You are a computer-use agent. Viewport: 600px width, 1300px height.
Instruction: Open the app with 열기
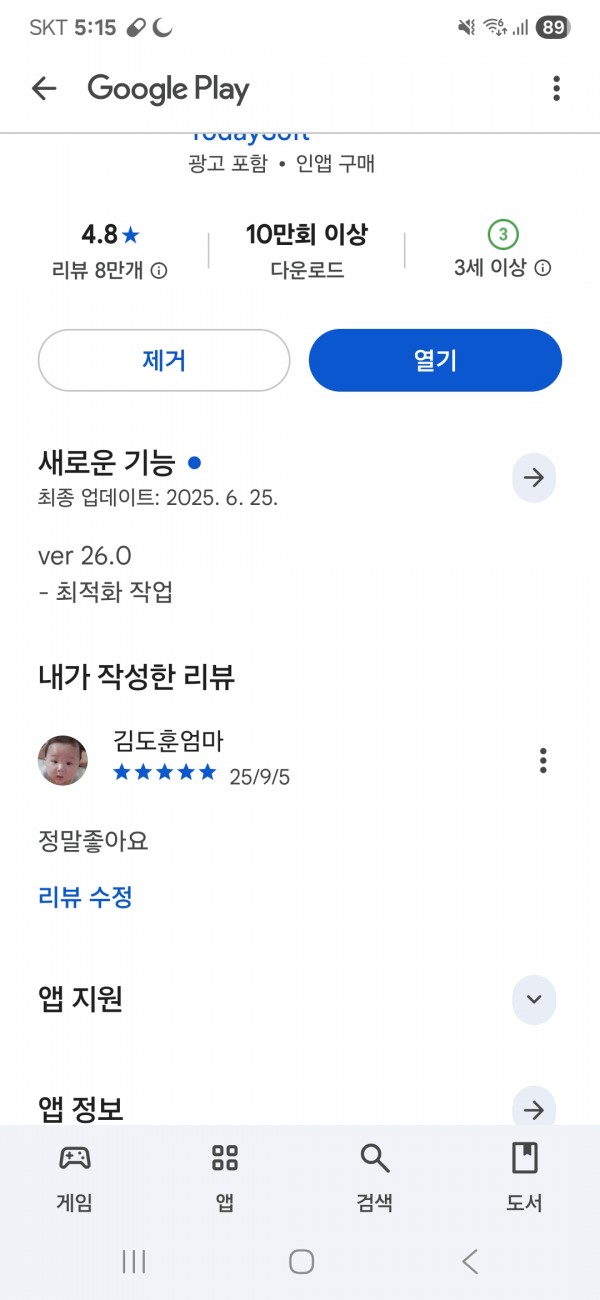point(435,360)
